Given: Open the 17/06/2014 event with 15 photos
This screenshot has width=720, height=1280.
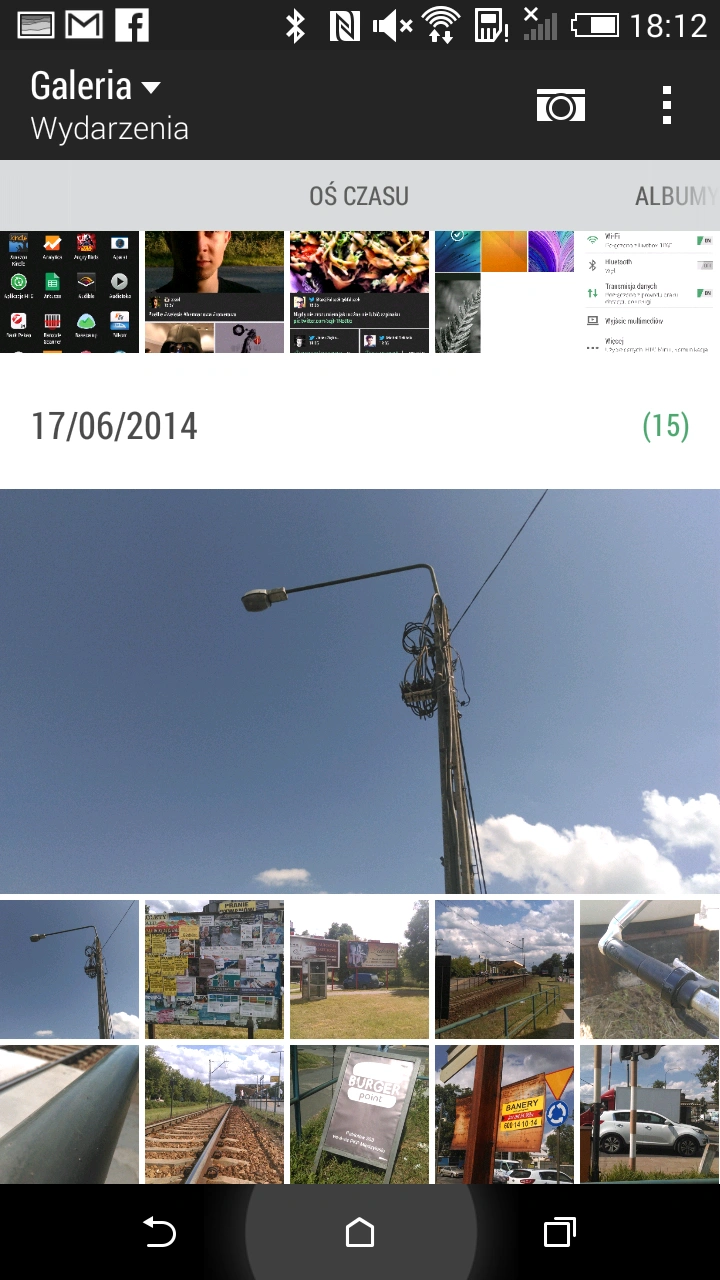Looking at the screenshot, I should 360,427.
